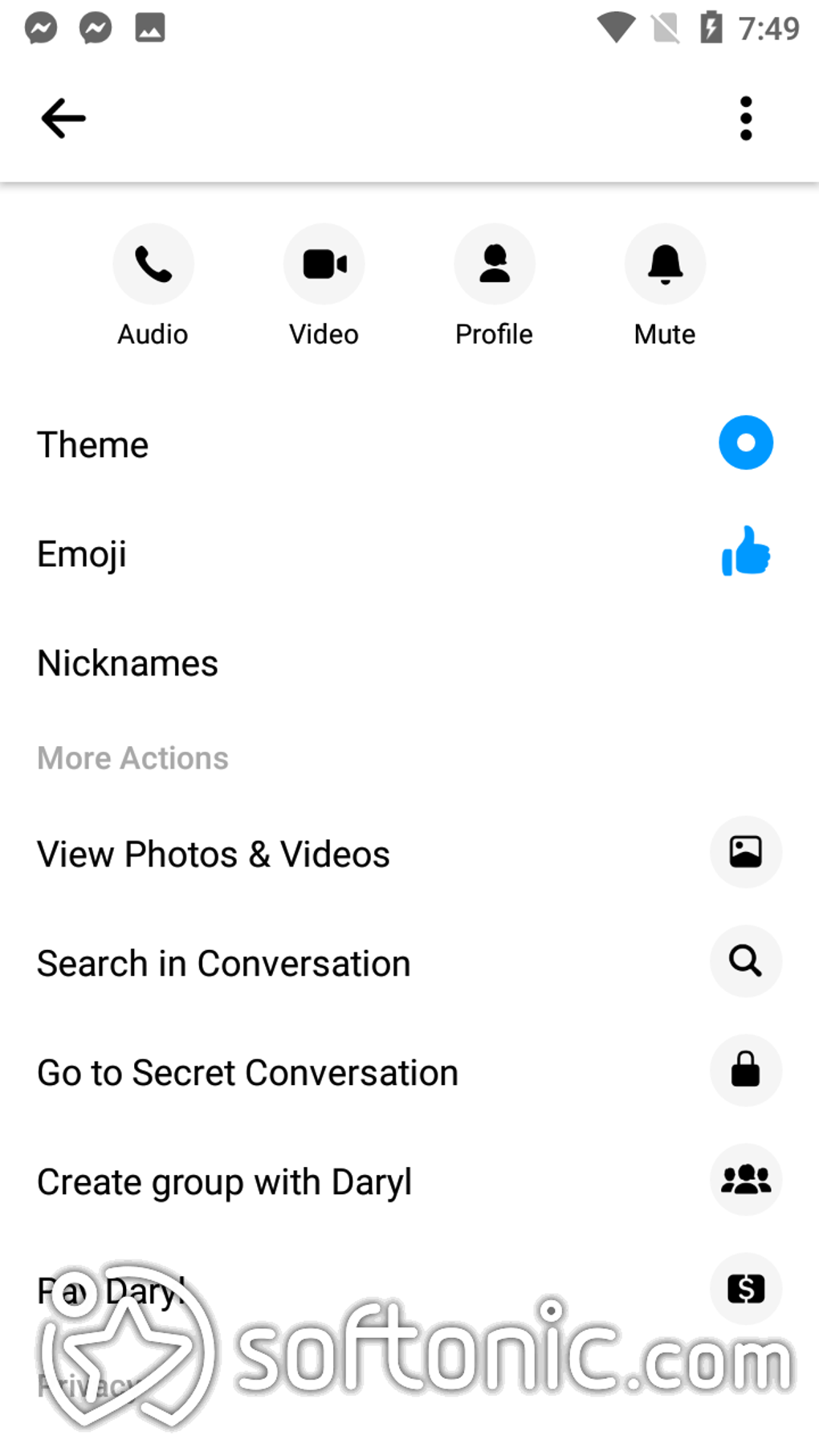Screen dimensions: 819x1456
Task: Open the three-dot overflow menu
Action: (746, 119)
